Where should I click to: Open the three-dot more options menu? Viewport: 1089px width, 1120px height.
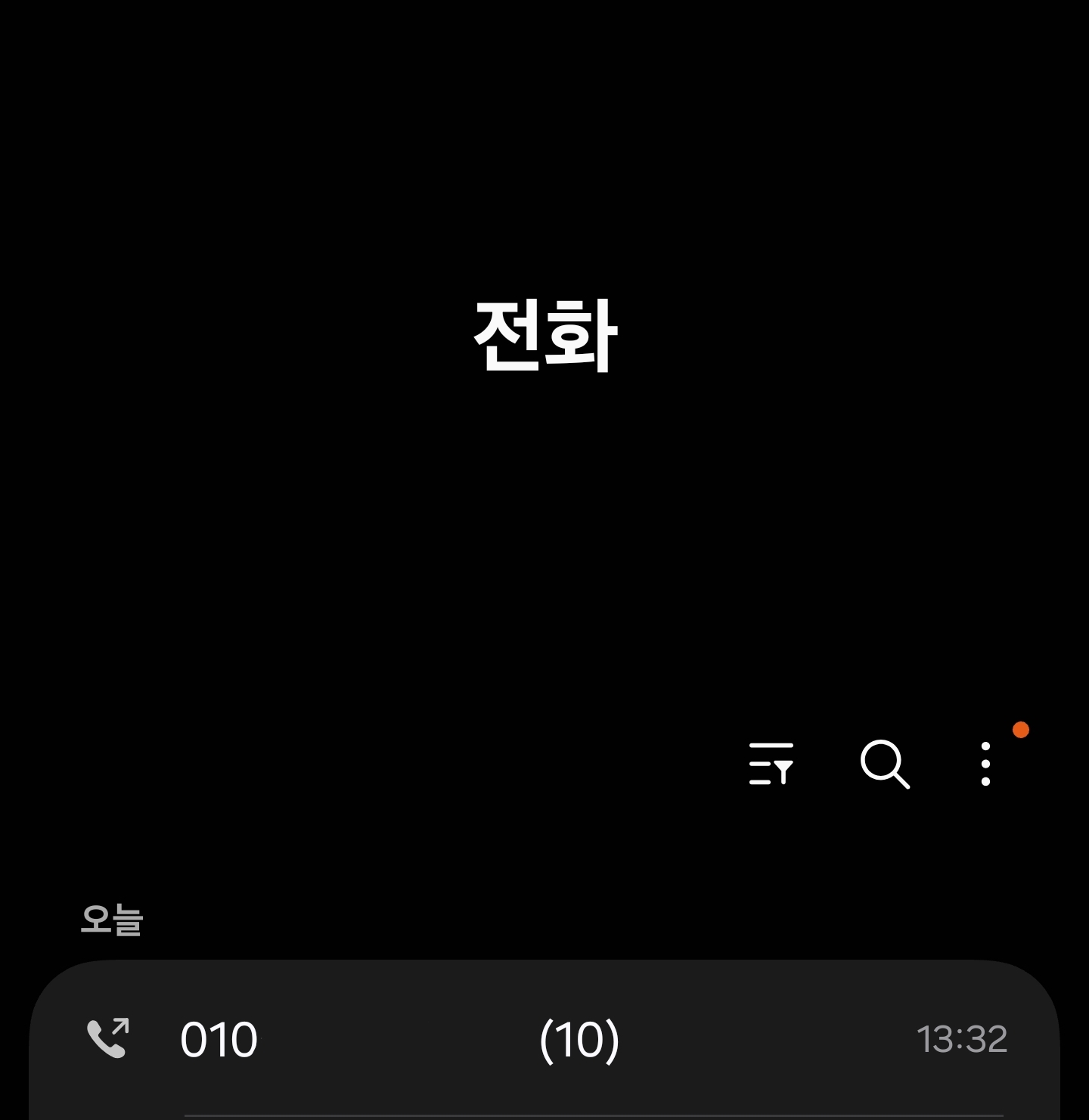click(x=985, y=764)
